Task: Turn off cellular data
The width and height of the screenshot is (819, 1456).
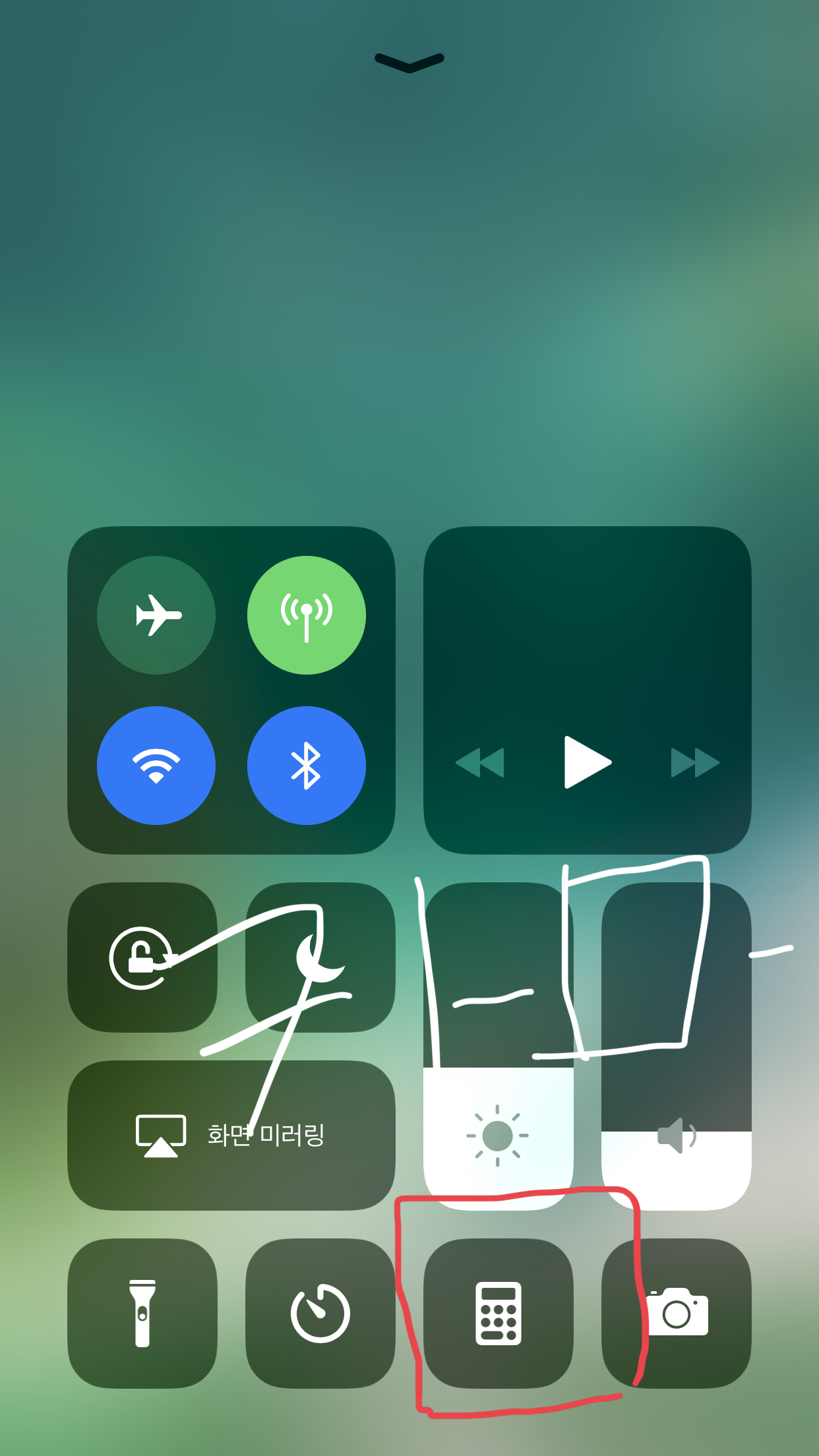Action: pos(306,615)
